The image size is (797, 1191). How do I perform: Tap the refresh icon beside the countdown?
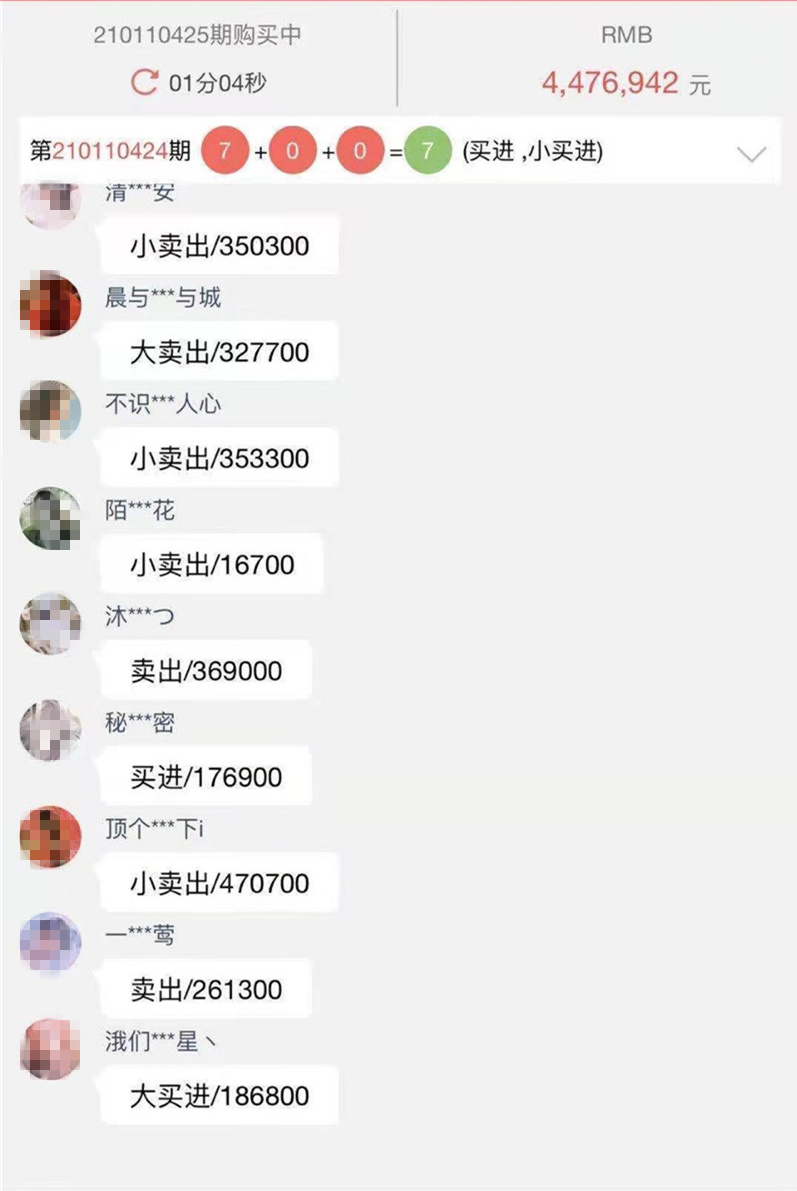pyautogui.click(x=145, y=83)
